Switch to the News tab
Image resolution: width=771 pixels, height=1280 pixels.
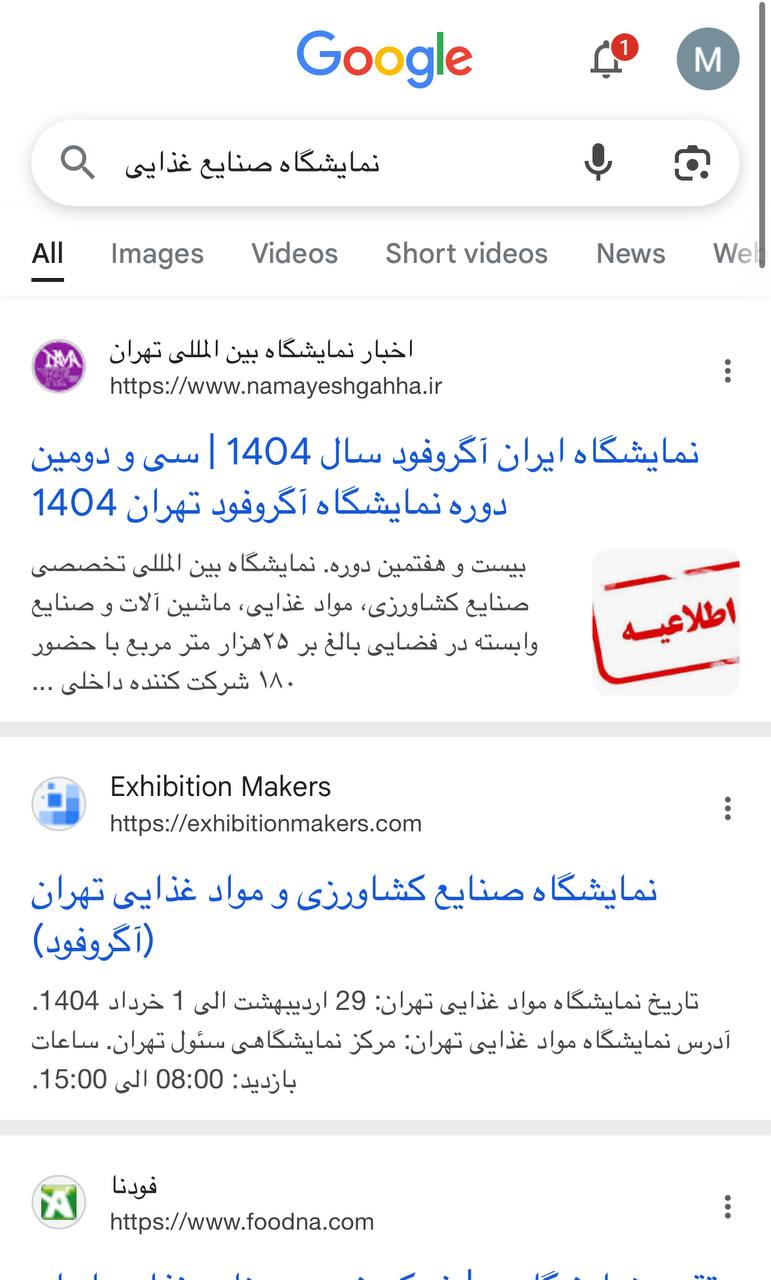(x=630, y=254)
